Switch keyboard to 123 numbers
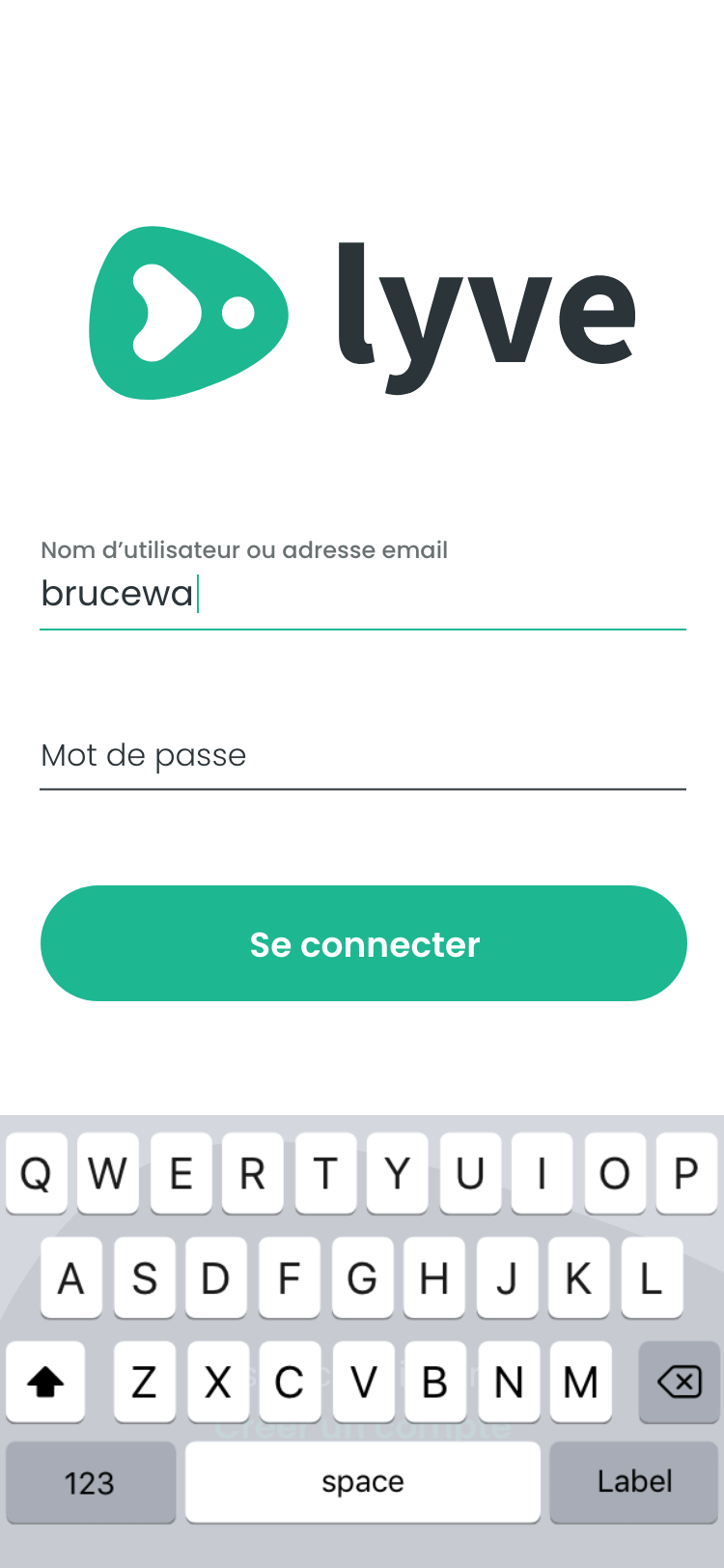The image size is (724, 1568). 91,1482
